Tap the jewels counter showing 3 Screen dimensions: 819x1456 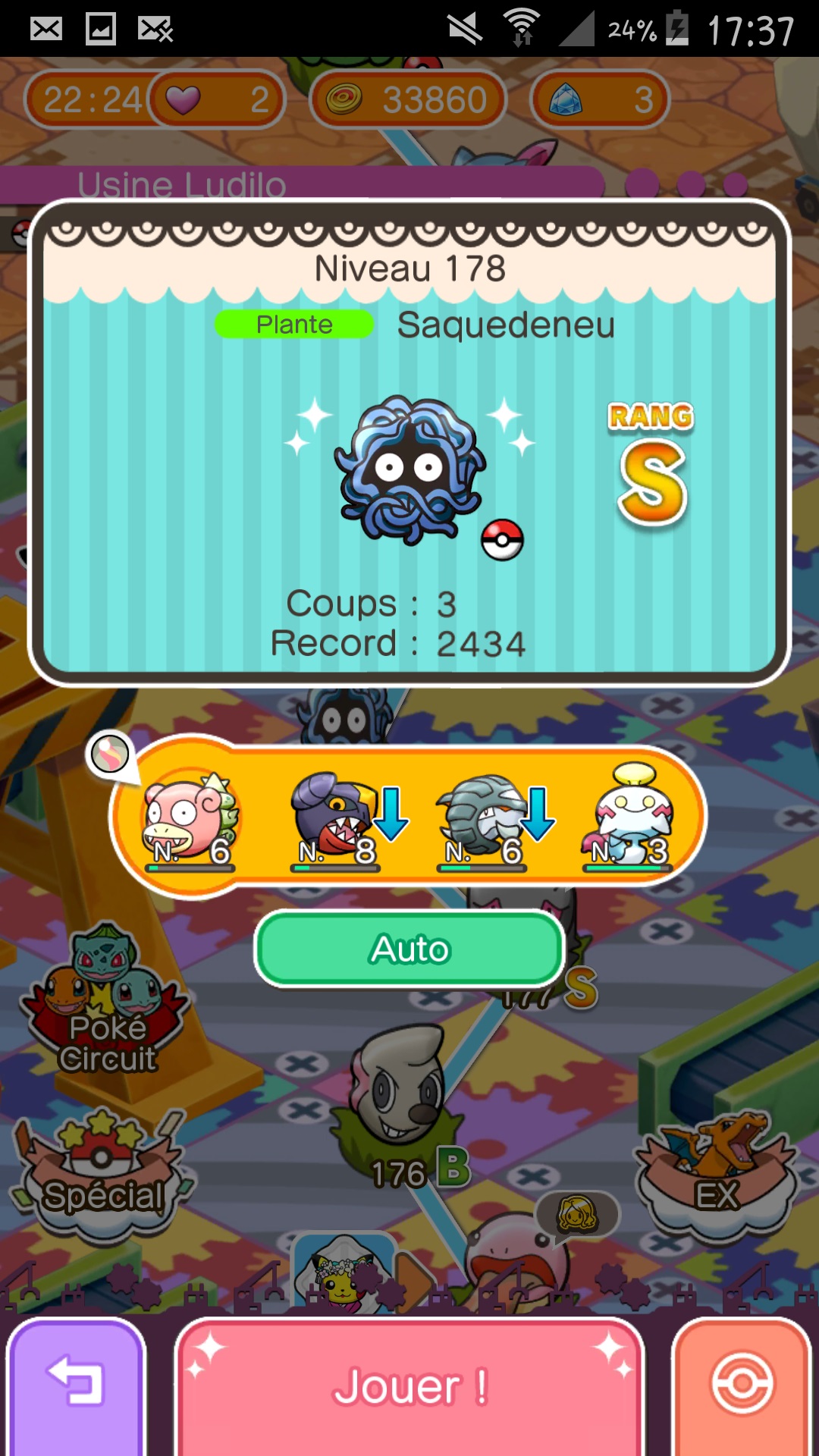point(600,99)
